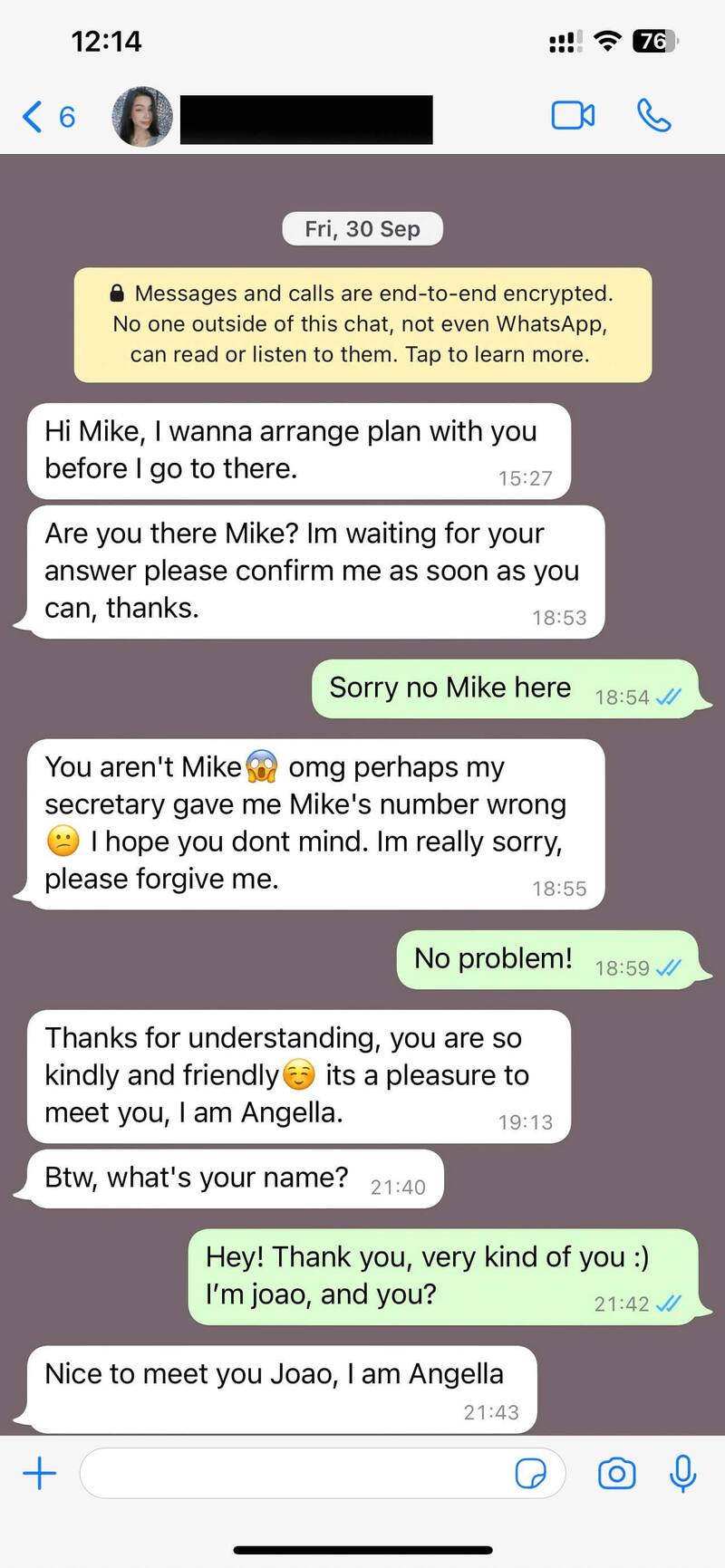Tap the end-to-end encryption notice
Screen dimensions: 725x1568
pos(362,324)
